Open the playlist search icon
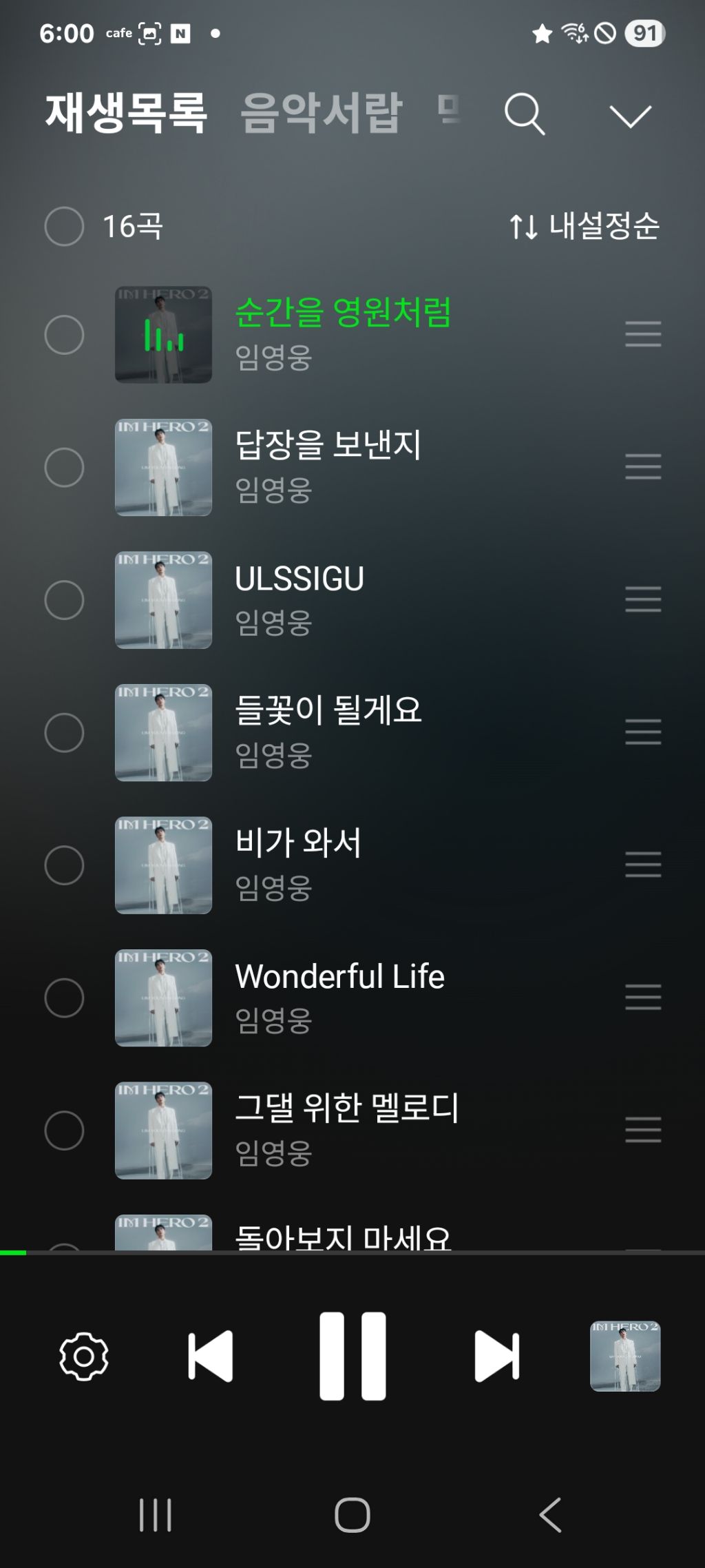The height and width of the screenshot is (1568, 705). [x=525, y=114]
